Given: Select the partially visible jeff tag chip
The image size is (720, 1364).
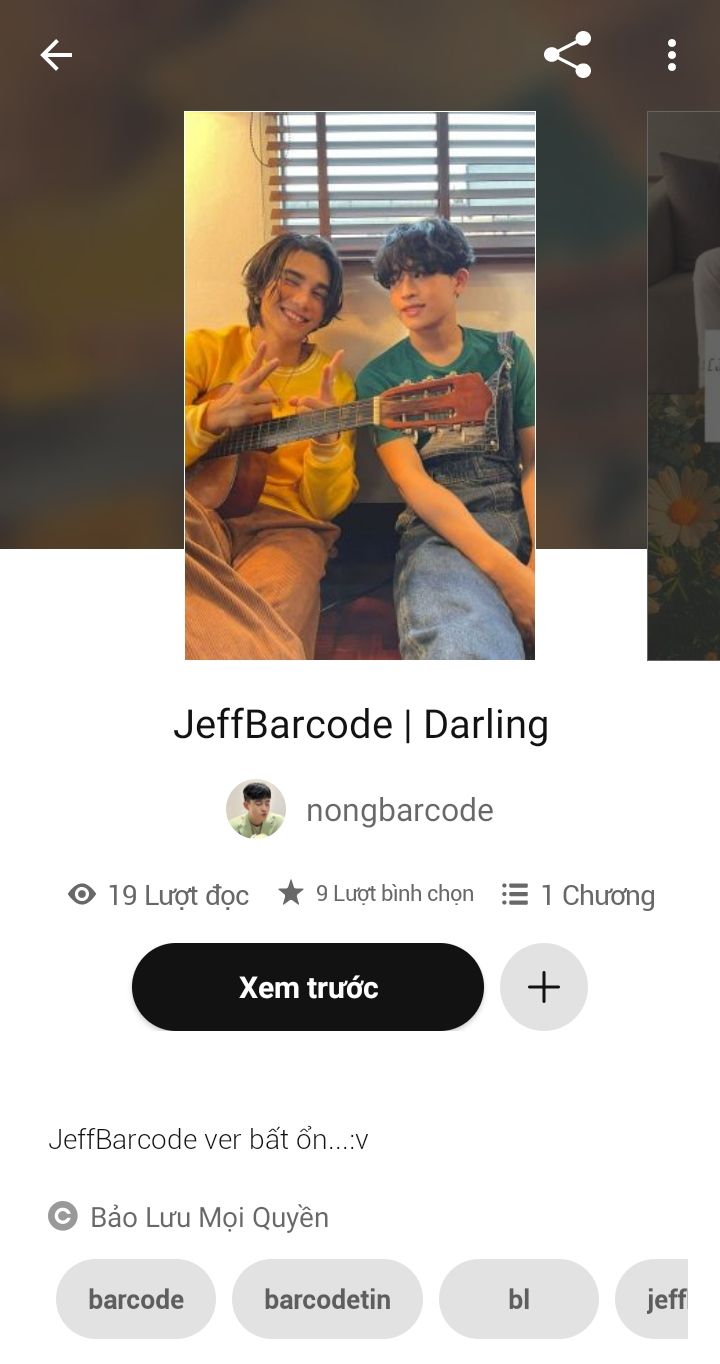Looking at the screenshot, I should 660,1299.
